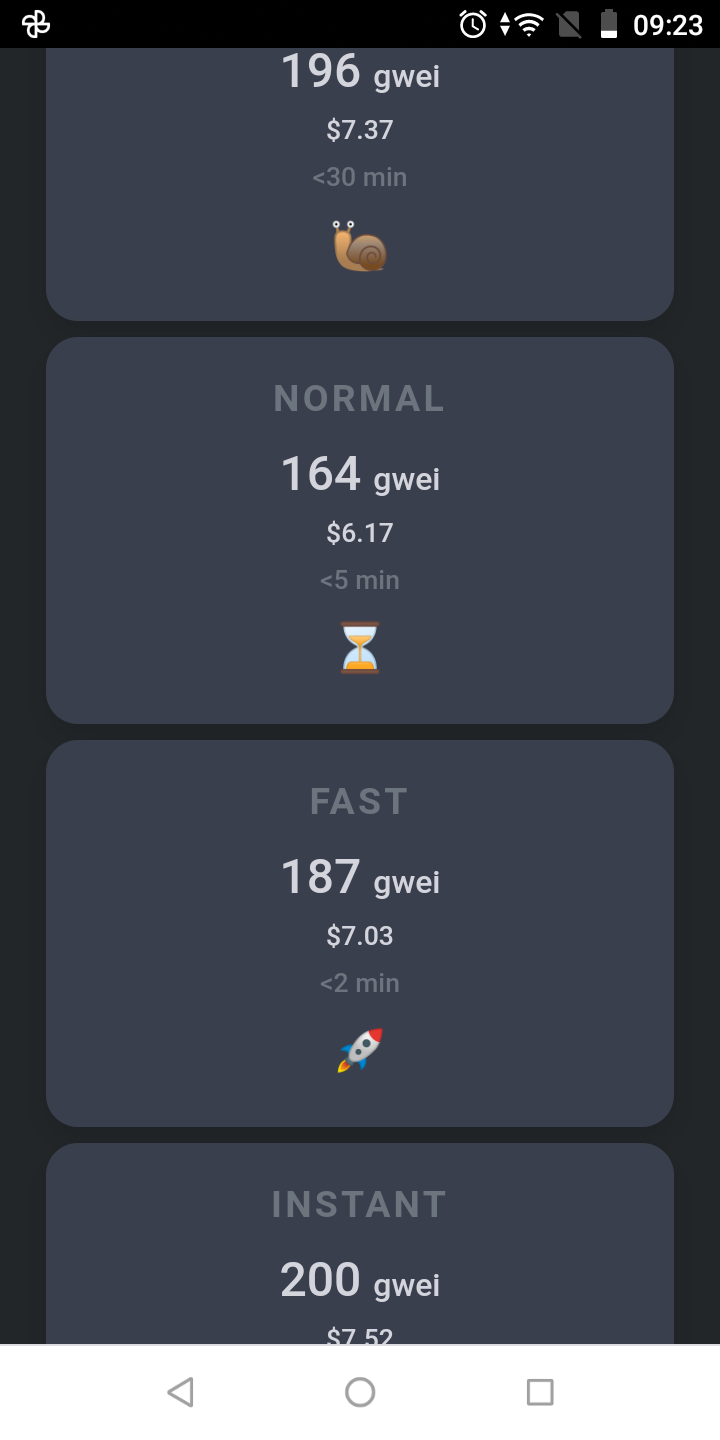
Task: Go back using the system back button
Action: click(x=180, y=1392)
